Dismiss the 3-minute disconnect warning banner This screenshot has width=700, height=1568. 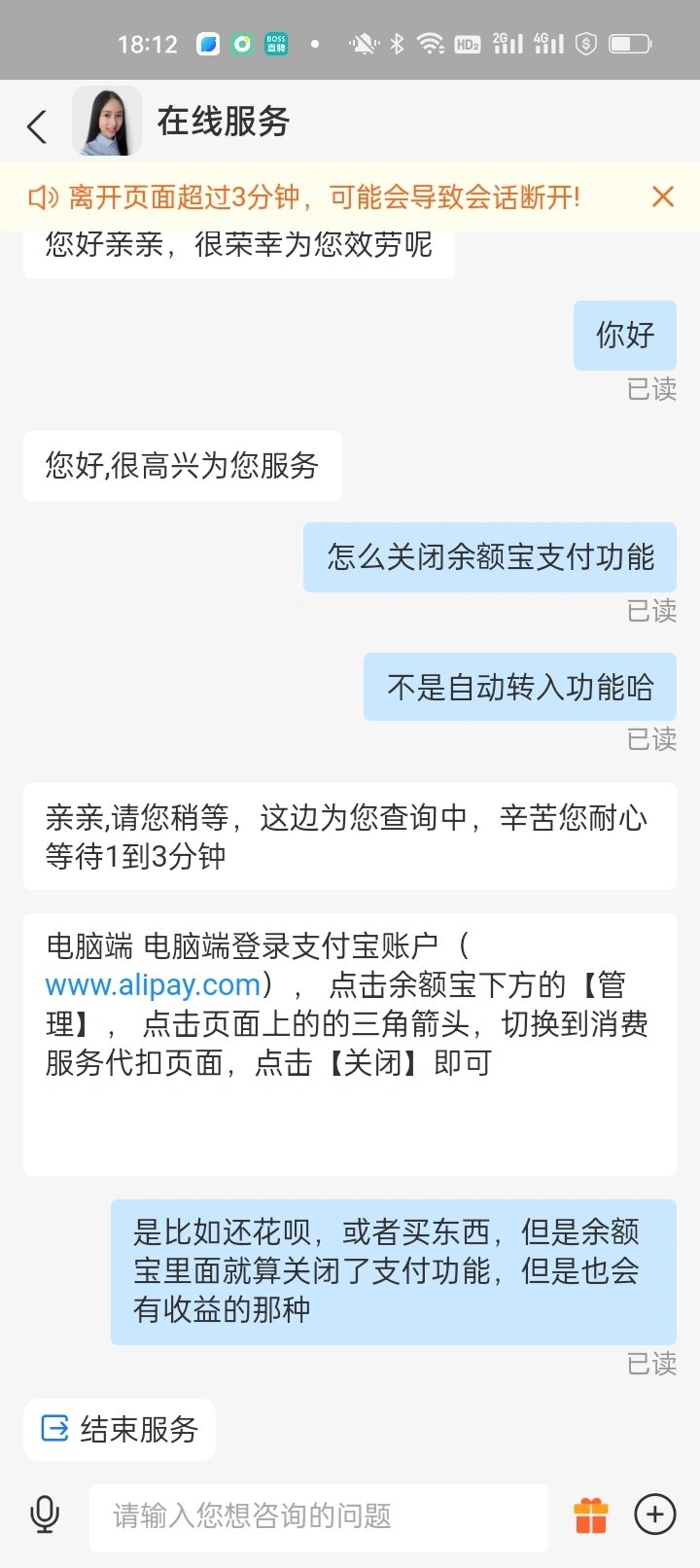pyautogui.click(x=663, y=196)
